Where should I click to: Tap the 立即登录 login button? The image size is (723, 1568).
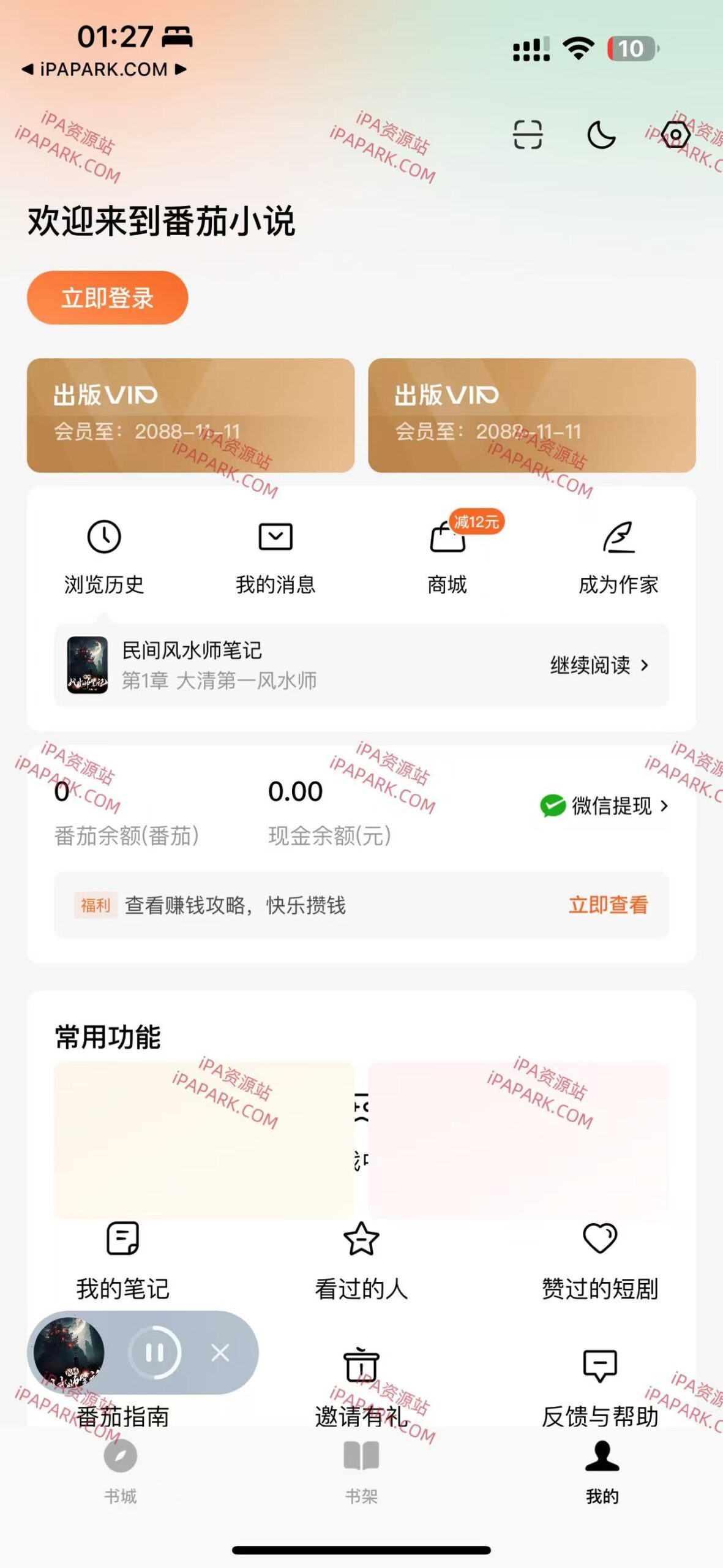tap(108, 298)
